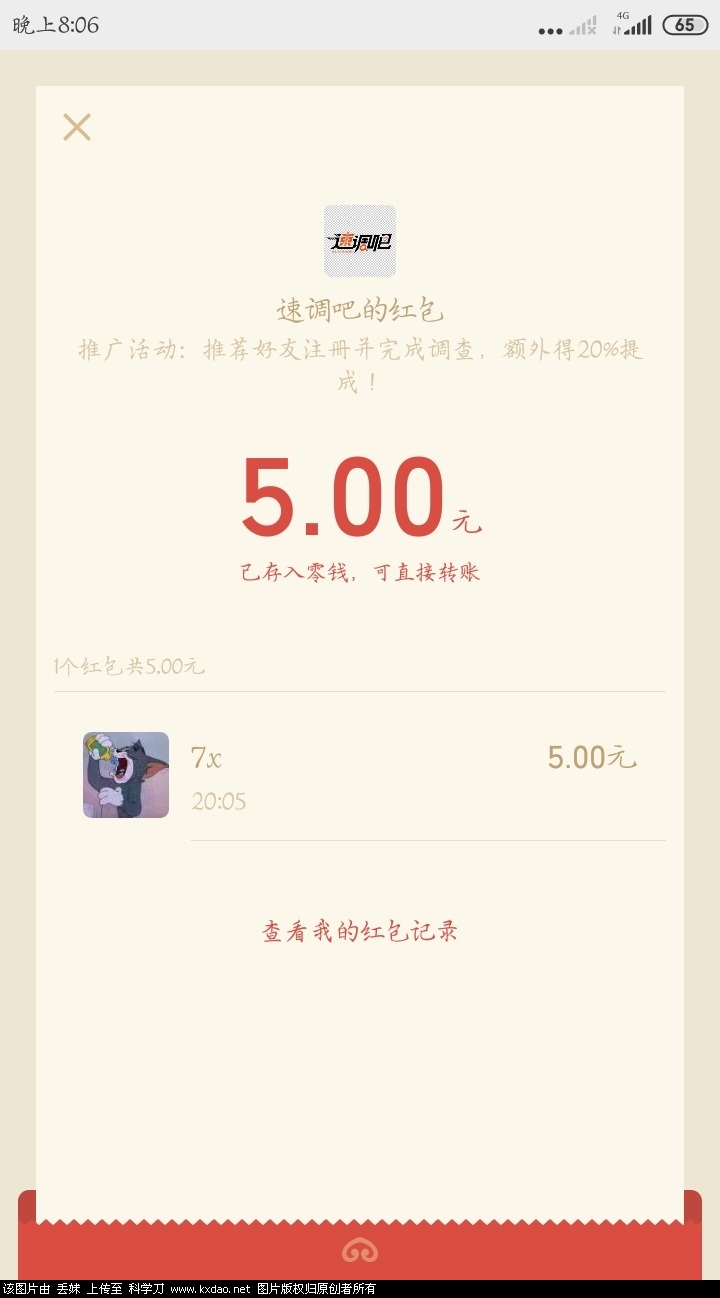This screenshot has width=720, height=1298.
Task: Open 查看我的红包记录 link
Action: point(360,931)
